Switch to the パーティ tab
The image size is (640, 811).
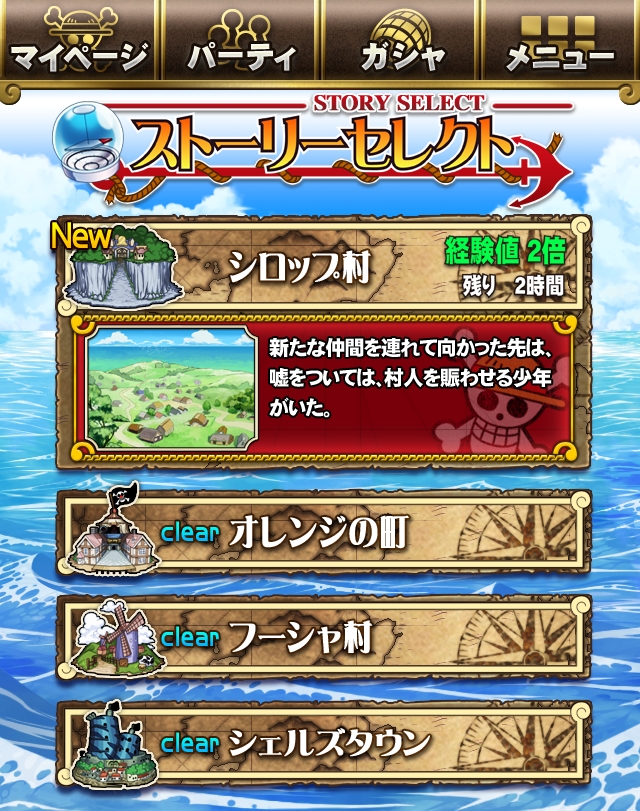pos(240,42)
